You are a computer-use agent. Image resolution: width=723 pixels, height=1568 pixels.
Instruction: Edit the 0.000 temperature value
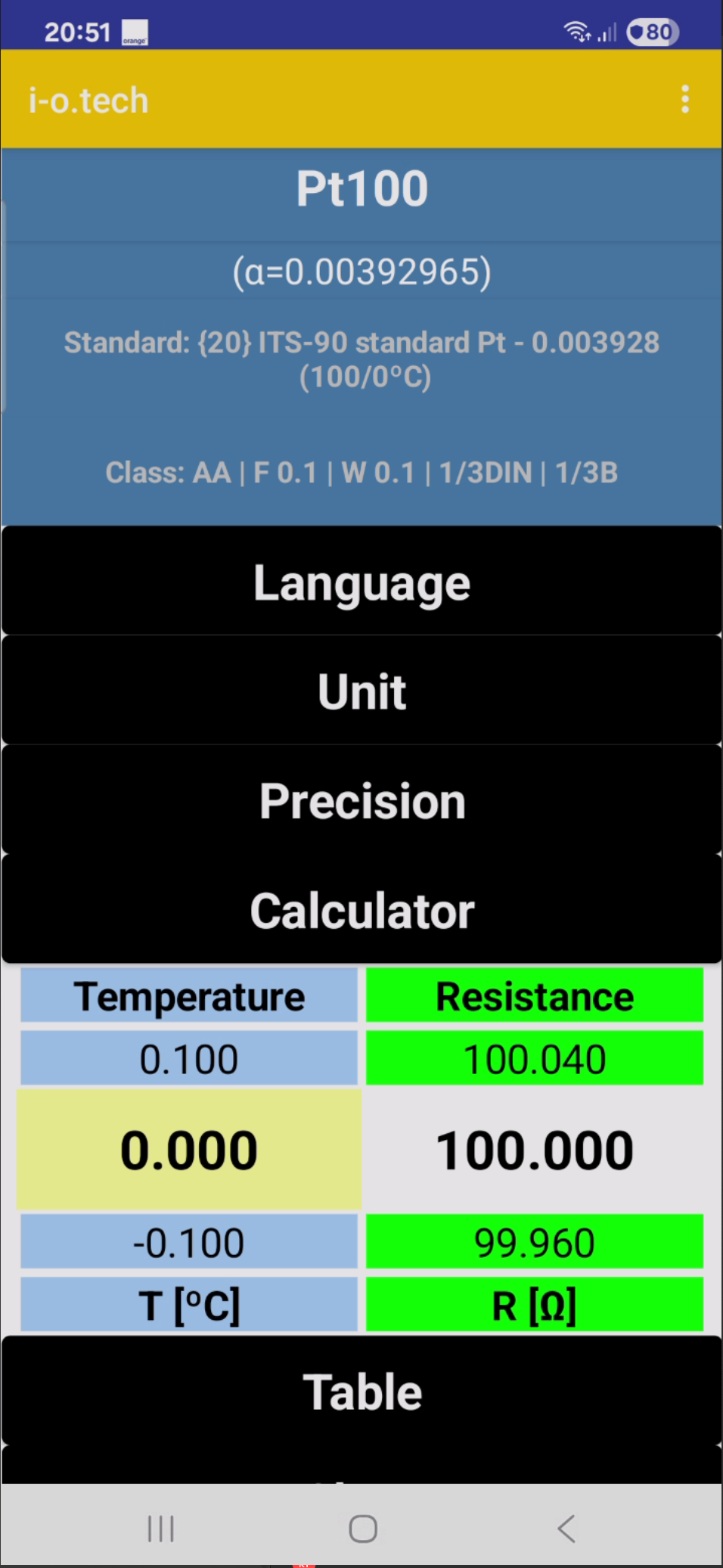coord(189,1150)
